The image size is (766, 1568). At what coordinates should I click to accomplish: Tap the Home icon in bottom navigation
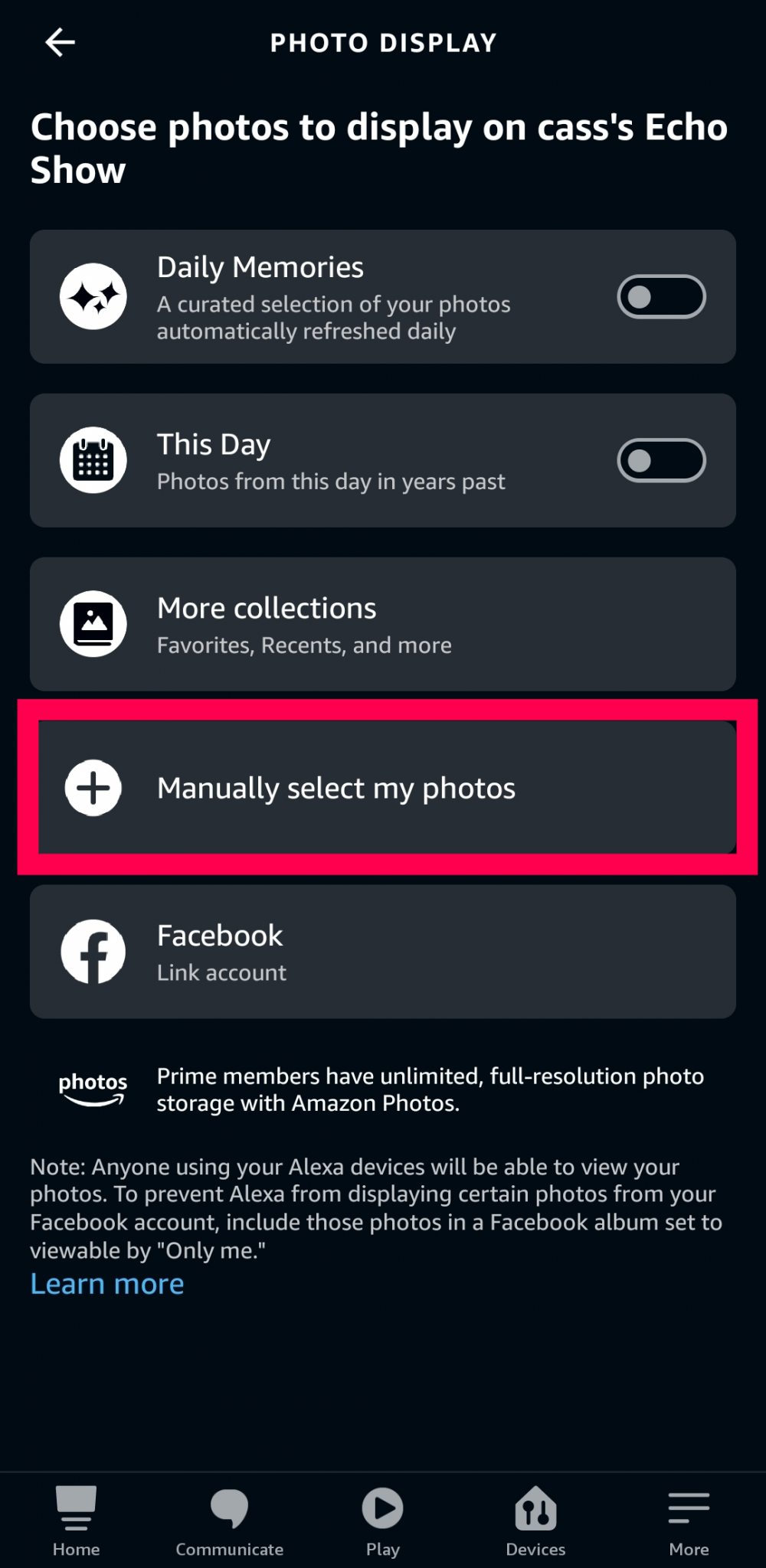coord(76,1512)
